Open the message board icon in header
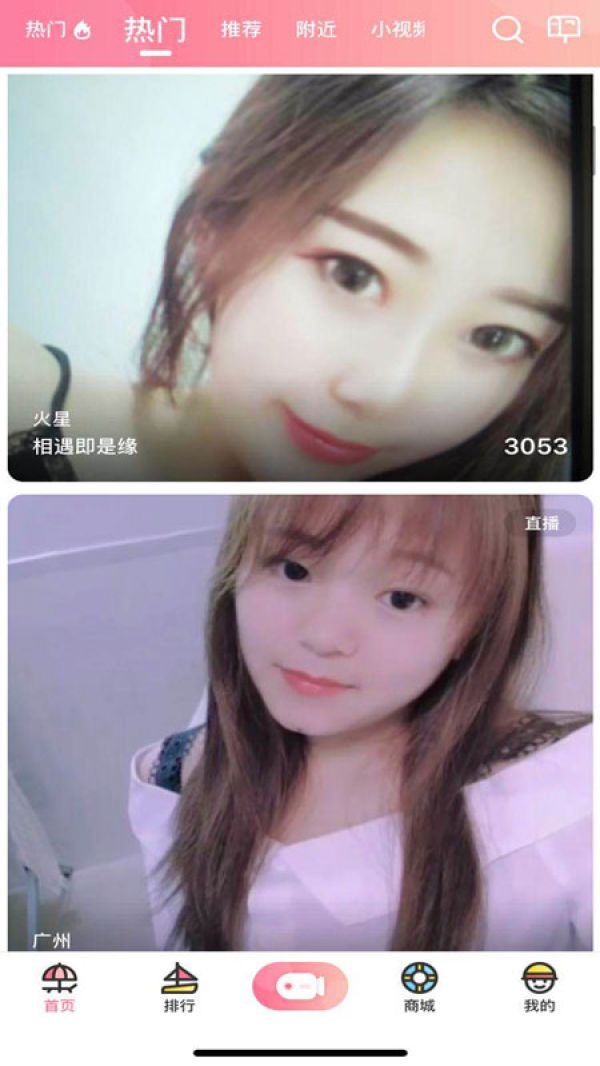The height and width of the screenshot is (1066, 600). [x=563, y=29]
